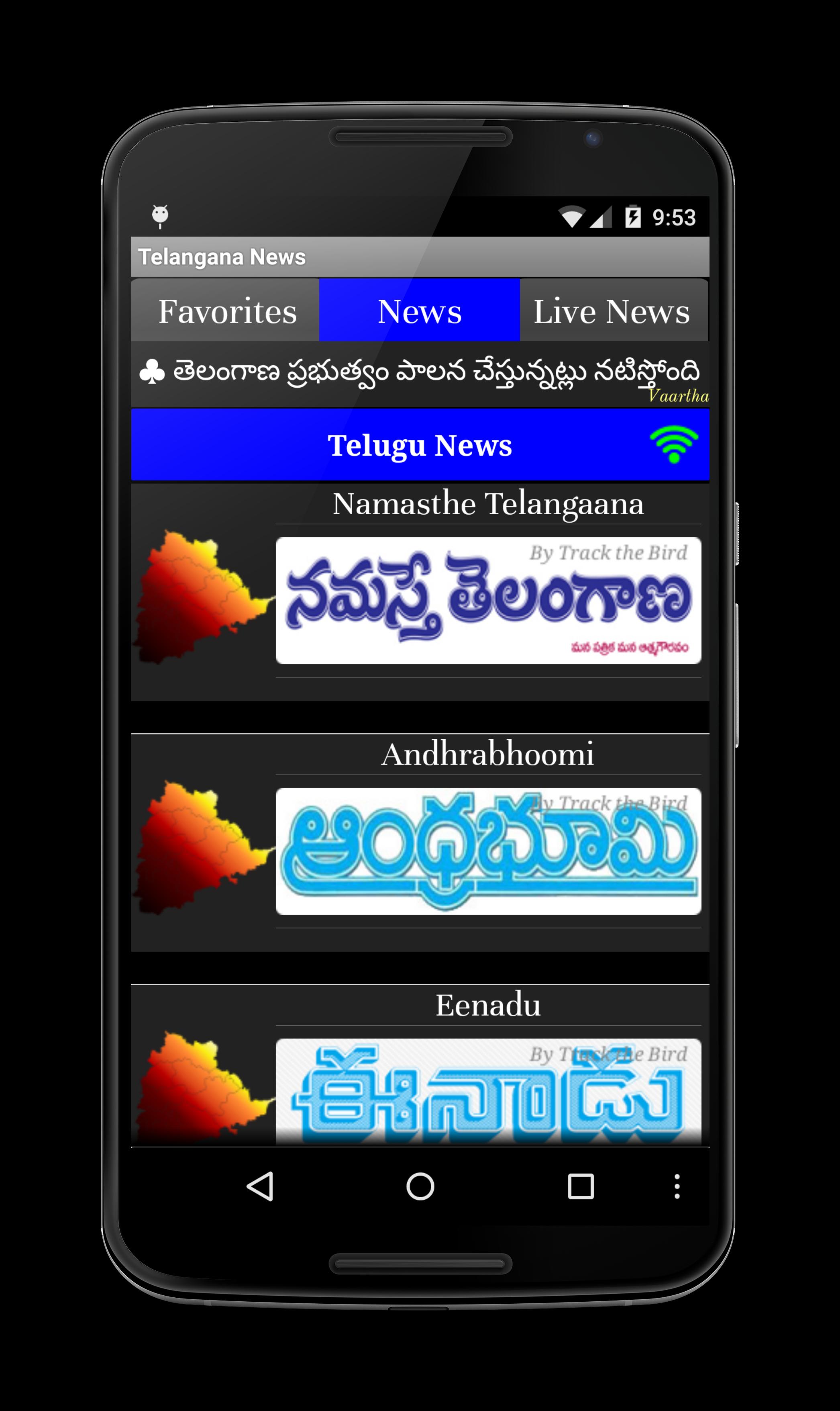Viewport: 840px width, 1411px height.
Task: Switch to the Favorites tab
Action: click(x=228, y=311)
